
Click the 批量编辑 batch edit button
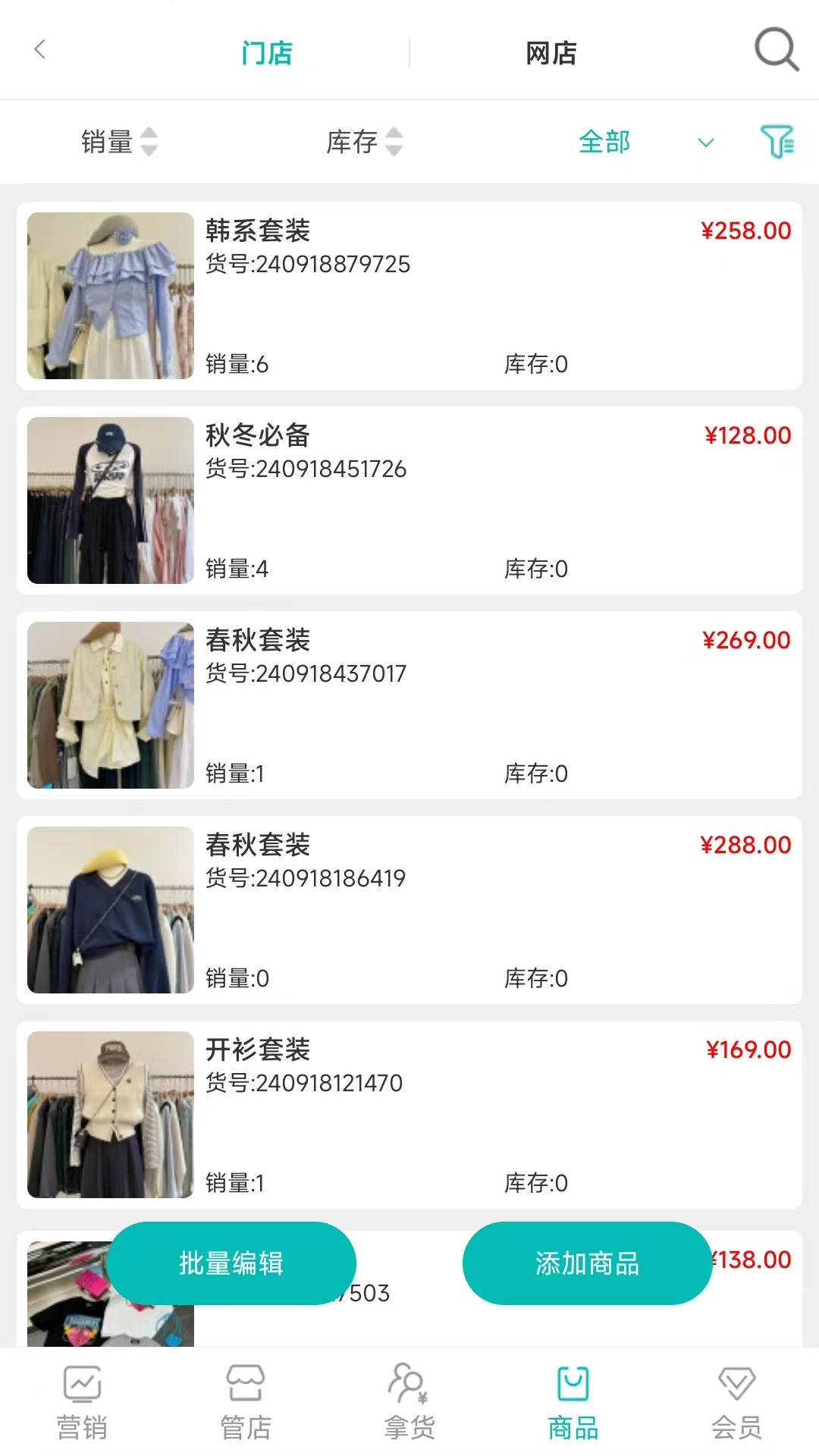pos(231,1263)
